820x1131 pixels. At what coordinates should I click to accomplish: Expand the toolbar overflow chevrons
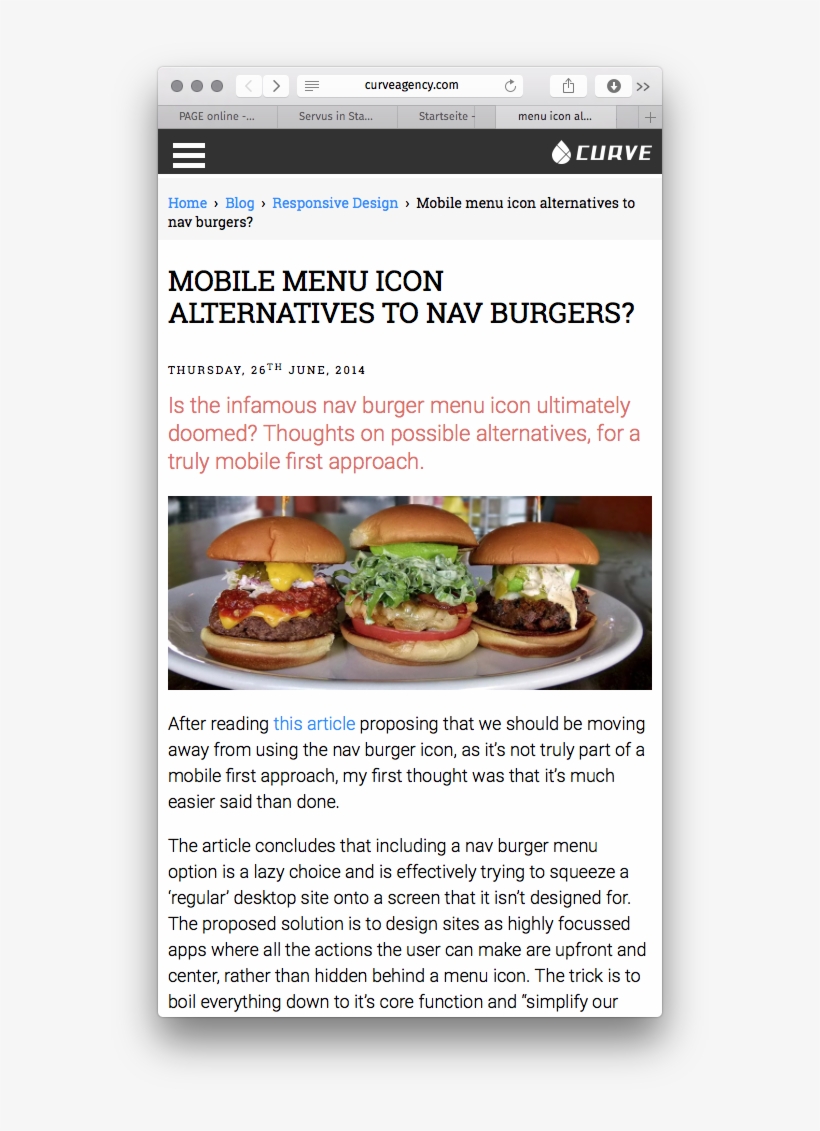point(643,87)
